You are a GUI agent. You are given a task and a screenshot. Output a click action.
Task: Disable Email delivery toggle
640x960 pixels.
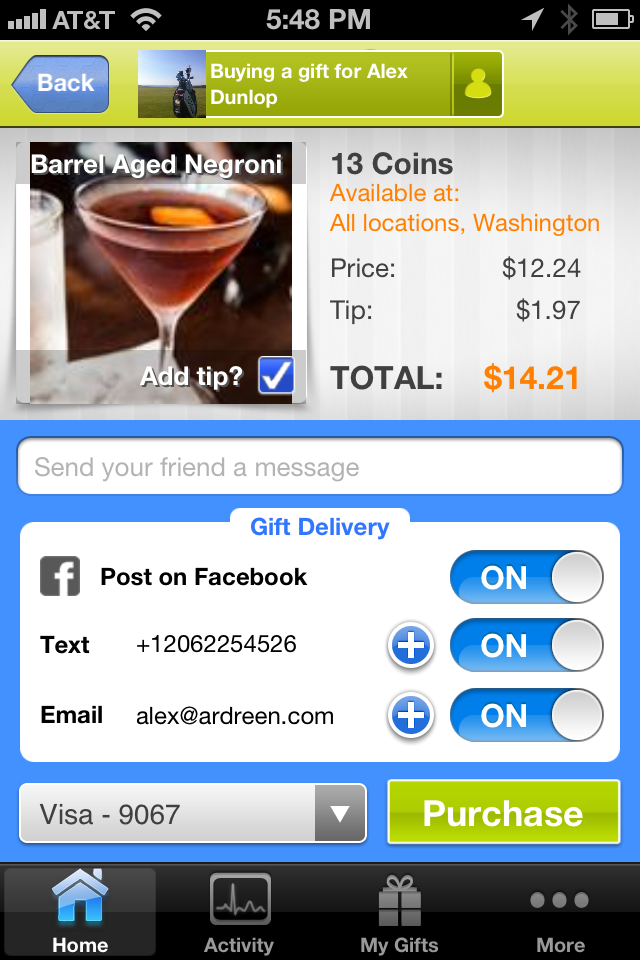tap(526, 715)
